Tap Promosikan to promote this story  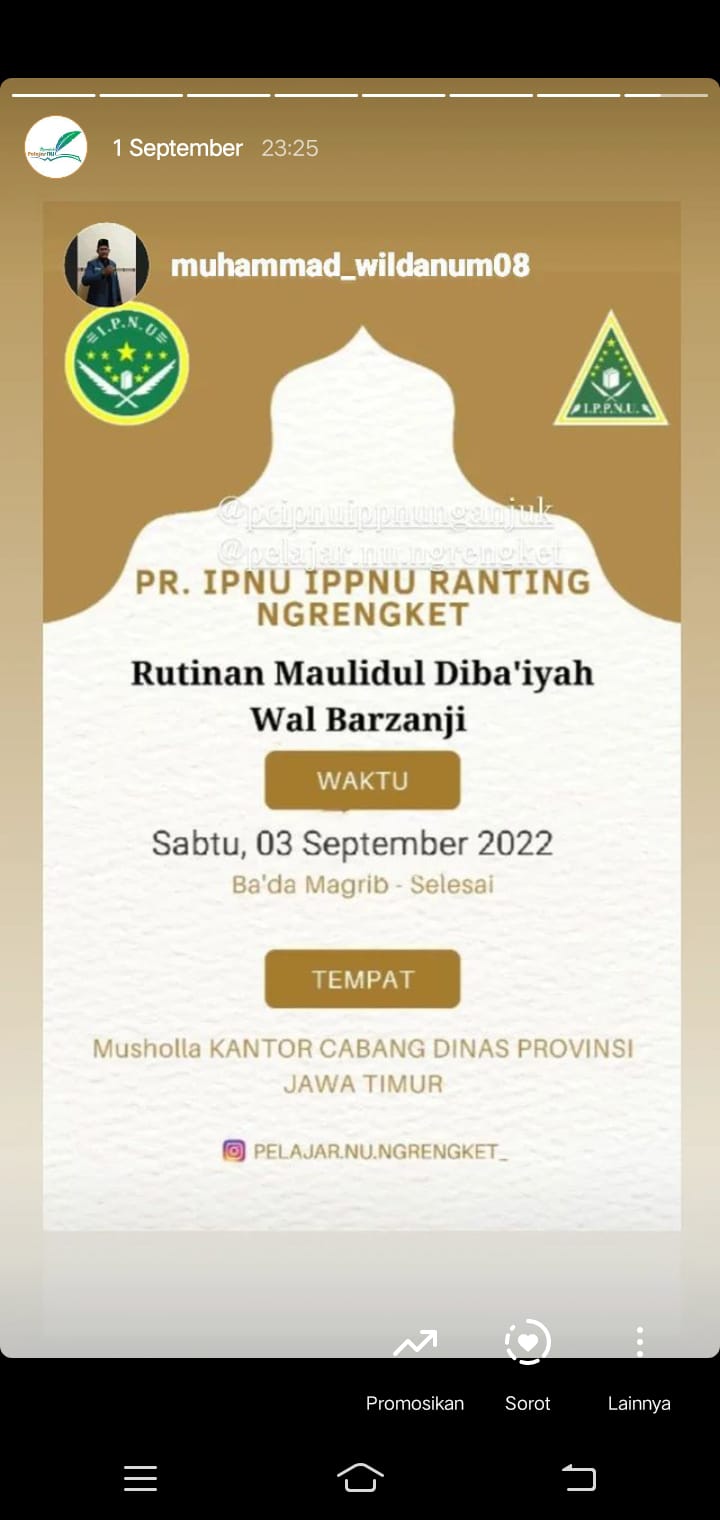[415, 1368]
